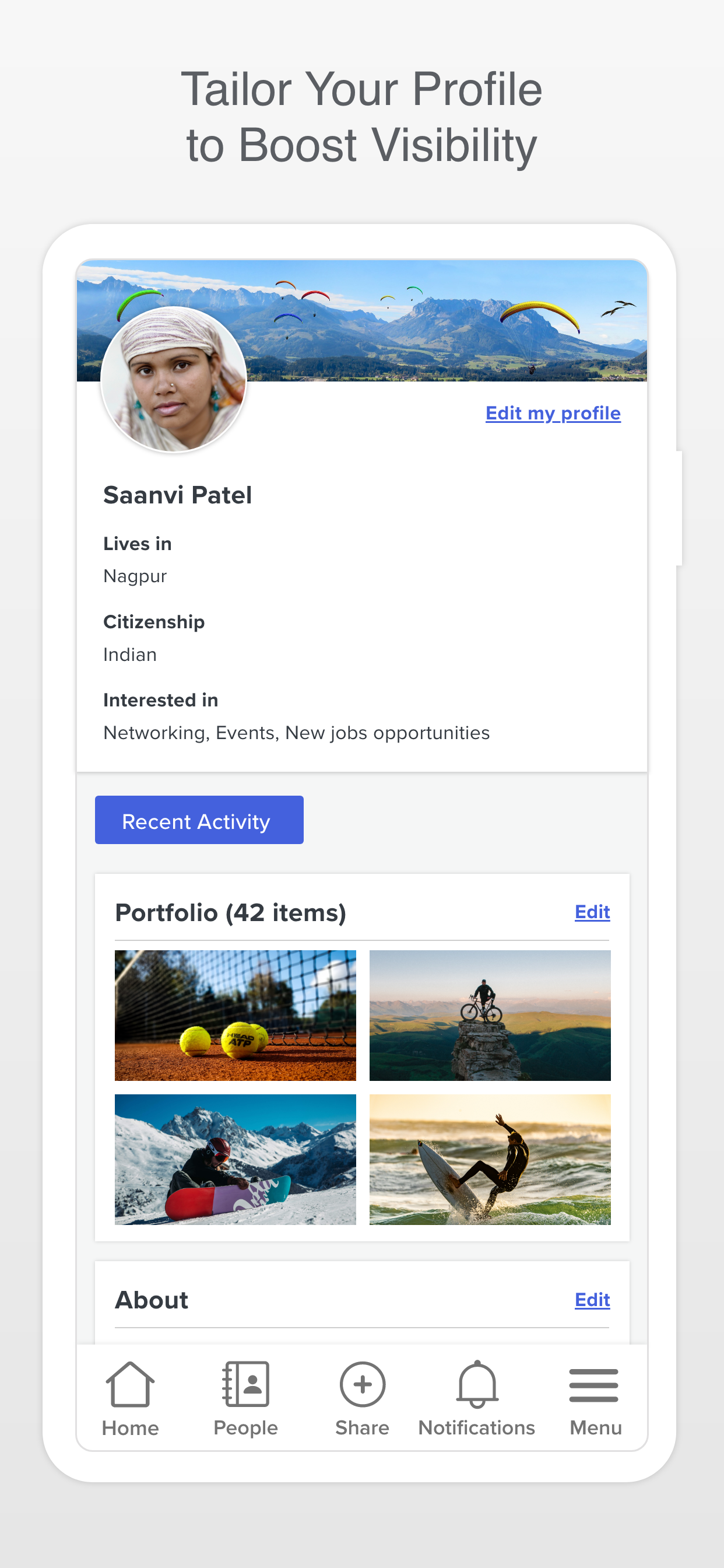
Task: Edit the About section
Action: point(591,1300)
